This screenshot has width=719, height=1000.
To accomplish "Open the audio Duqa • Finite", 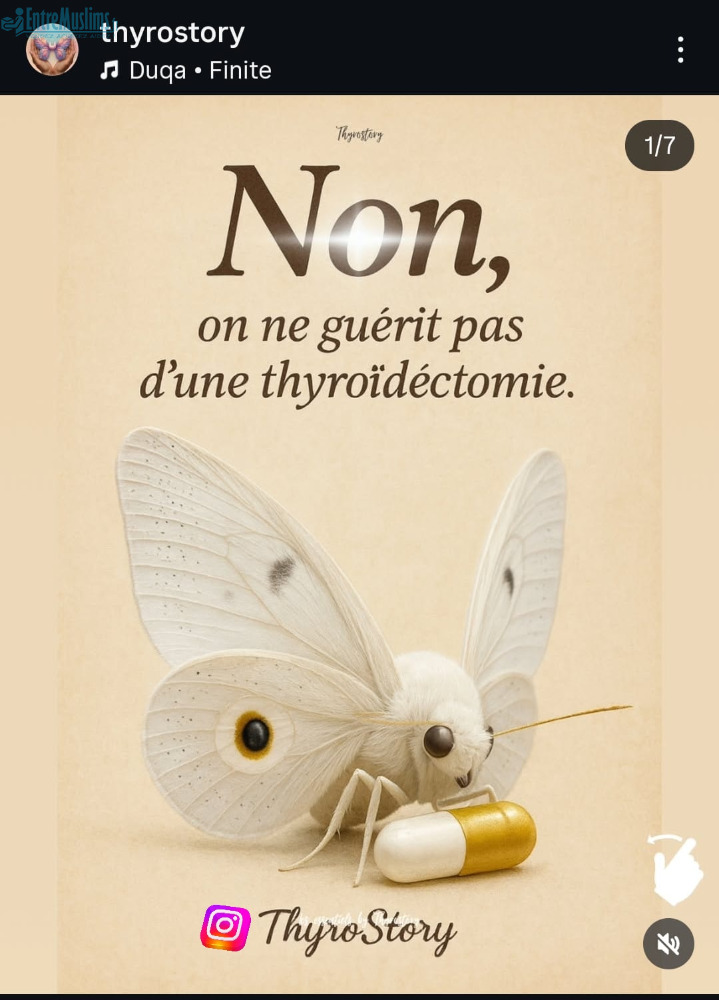I will click(x=187, y=71).
